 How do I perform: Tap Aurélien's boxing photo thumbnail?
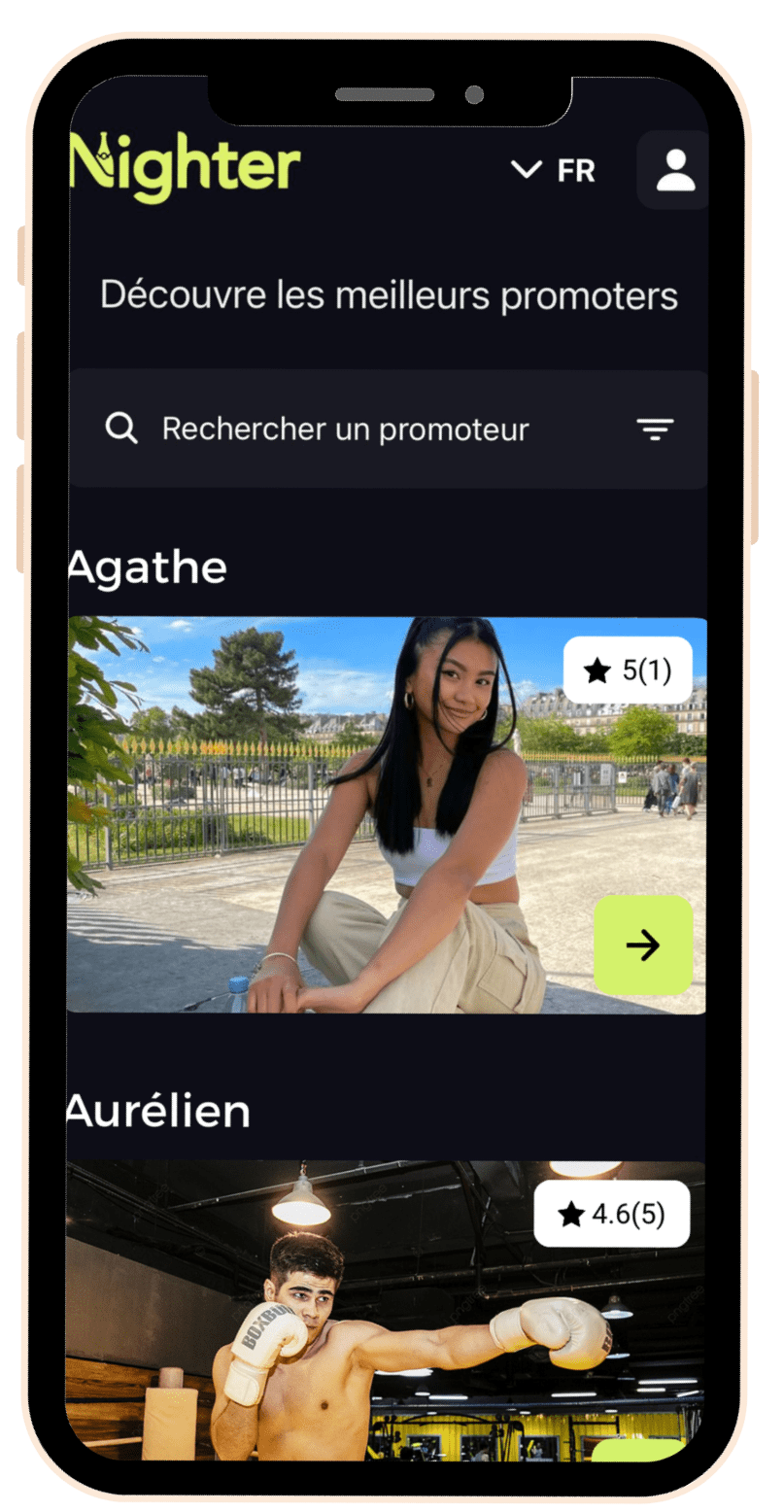coord(389,1322)
